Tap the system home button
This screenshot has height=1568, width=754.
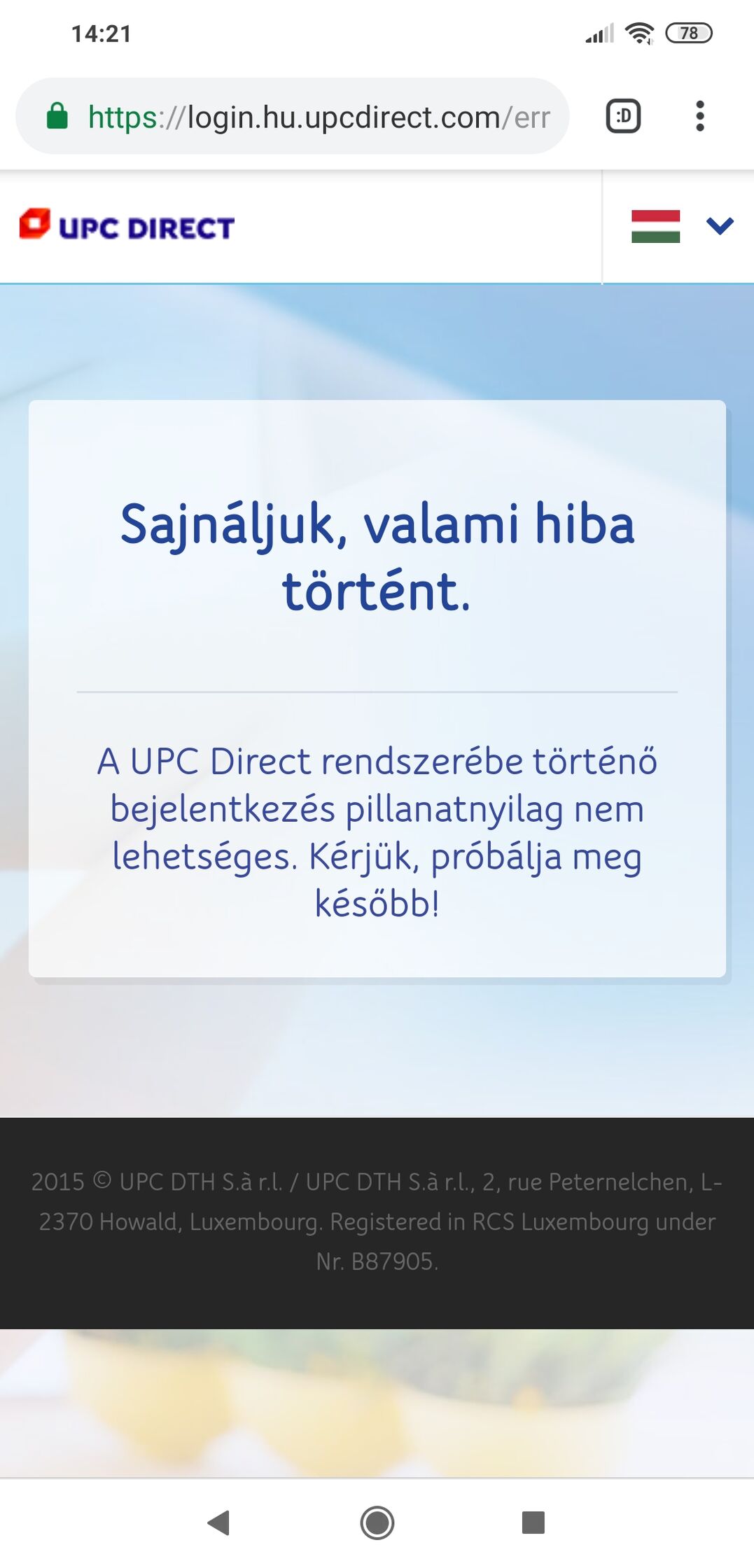(377, 1522)
